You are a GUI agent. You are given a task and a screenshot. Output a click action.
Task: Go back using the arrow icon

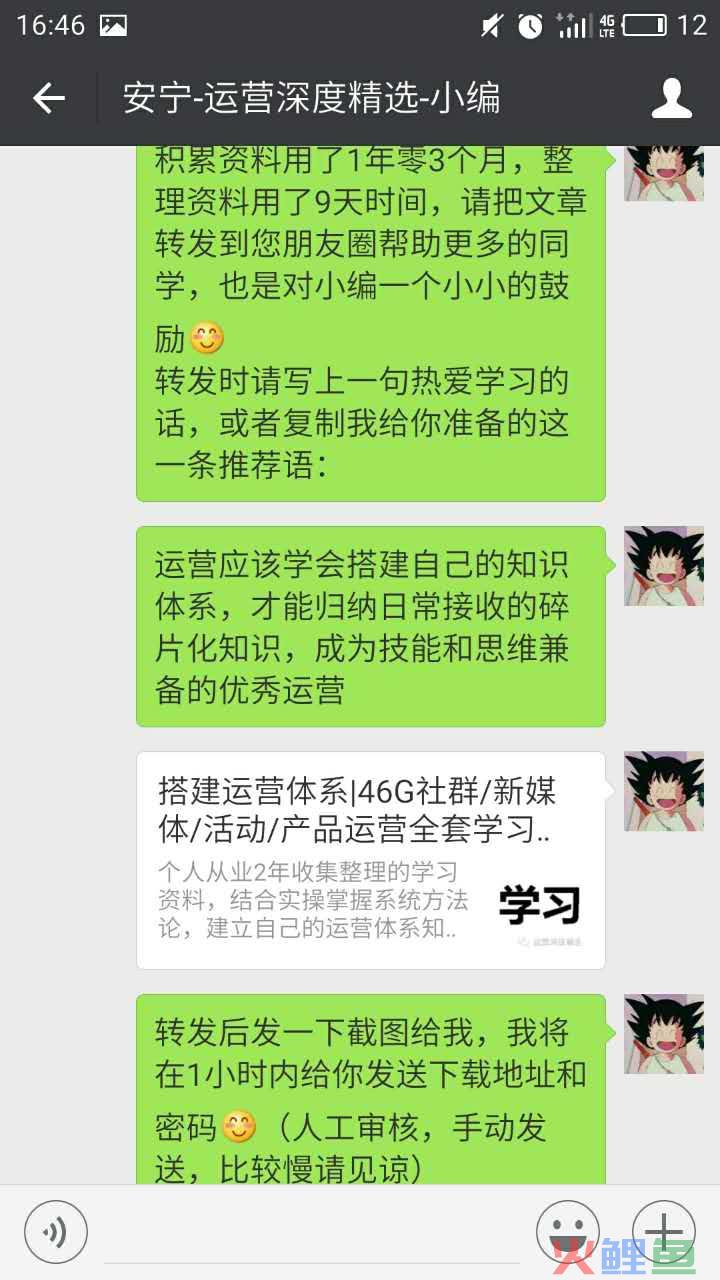(48, 98)
